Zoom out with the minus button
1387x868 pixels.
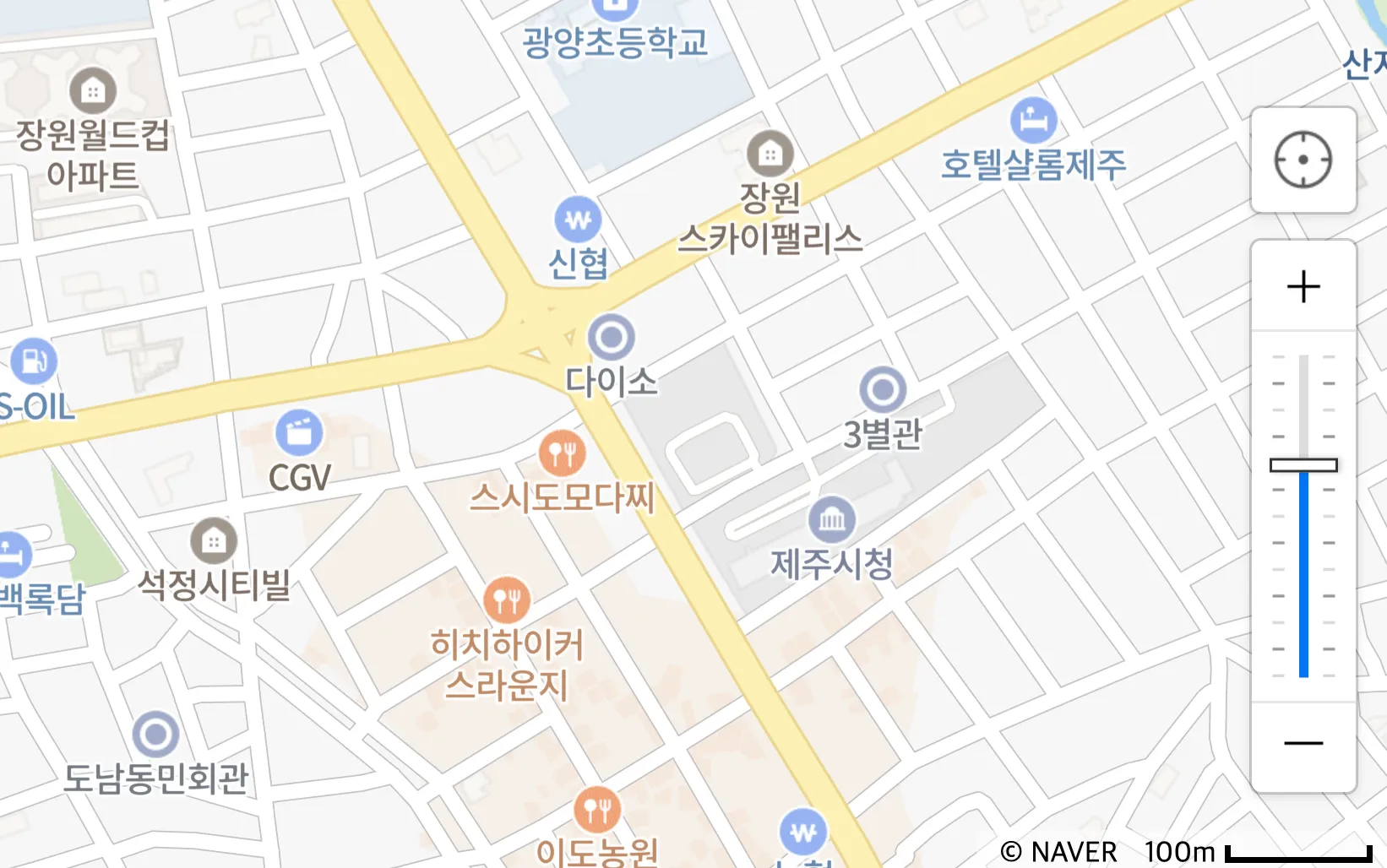(x=1303, y=743)
